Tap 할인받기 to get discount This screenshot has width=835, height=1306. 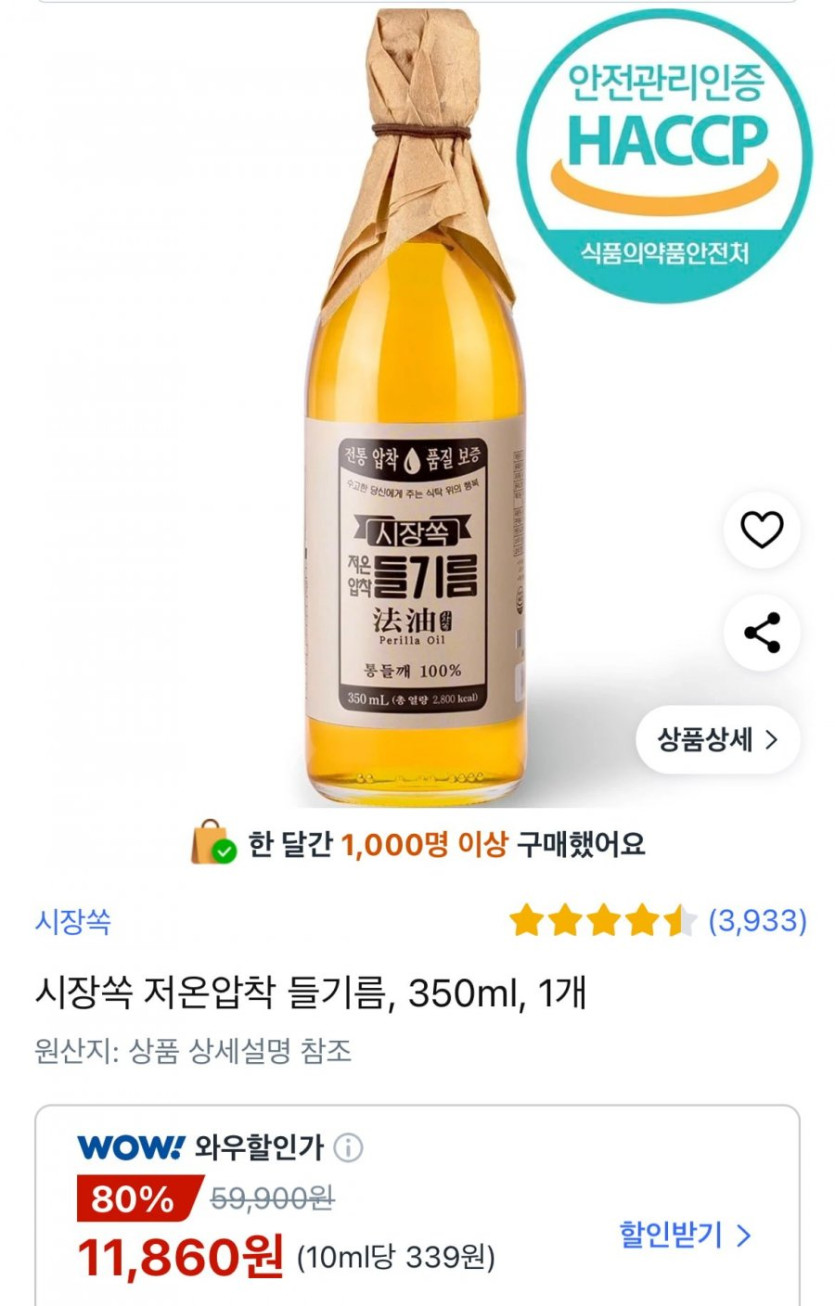[x=684, y=1234]
